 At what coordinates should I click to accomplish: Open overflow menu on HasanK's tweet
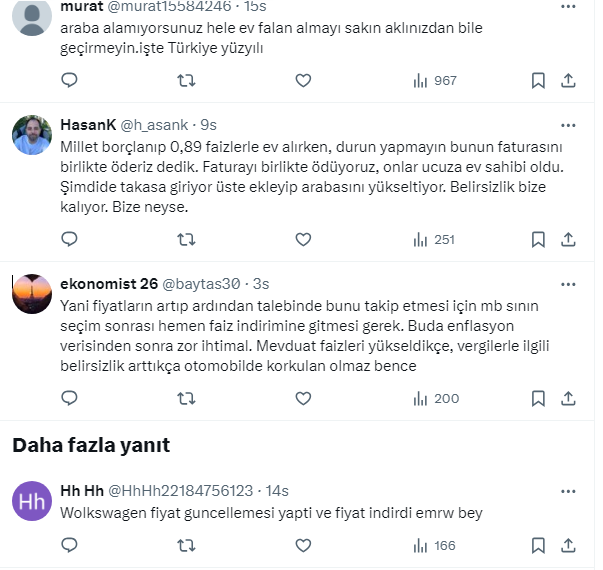coord(568,126)
